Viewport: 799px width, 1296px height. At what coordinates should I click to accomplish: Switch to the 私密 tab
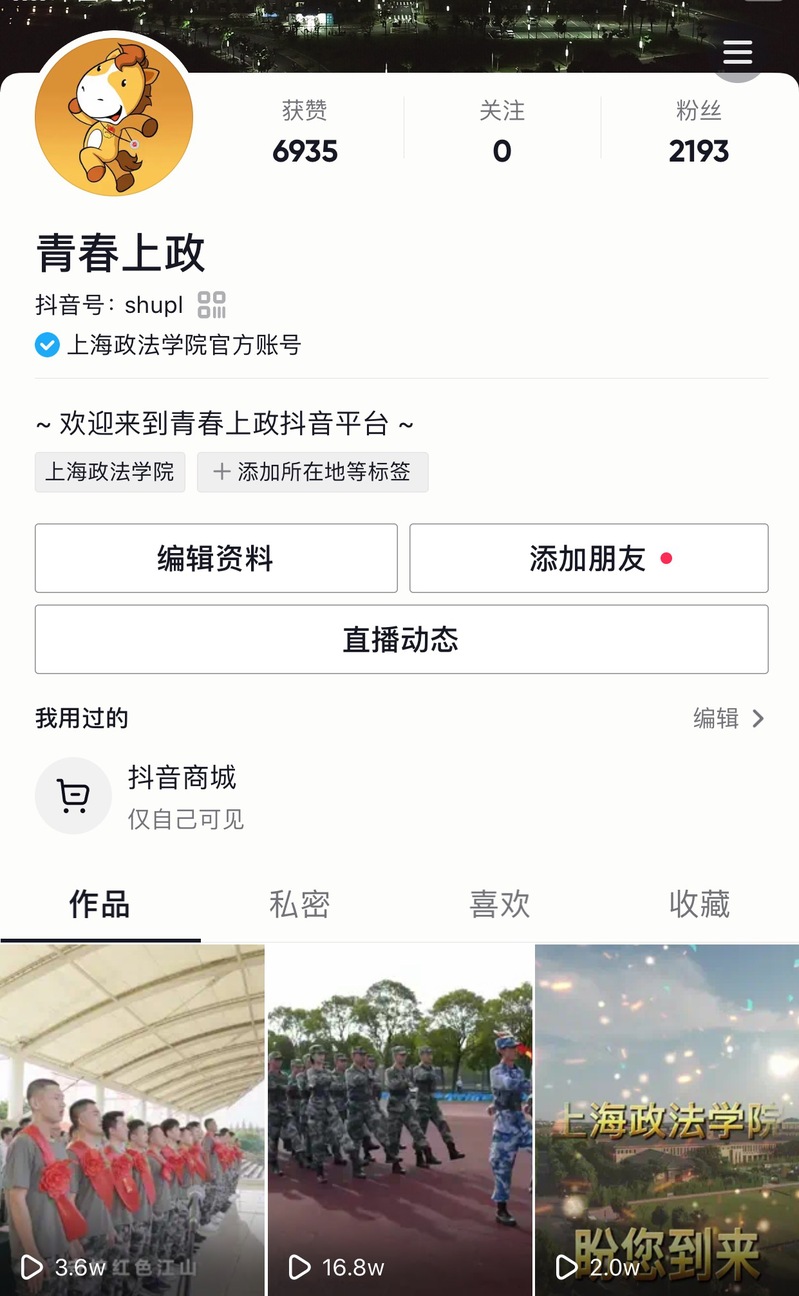[x=299, y=904]
